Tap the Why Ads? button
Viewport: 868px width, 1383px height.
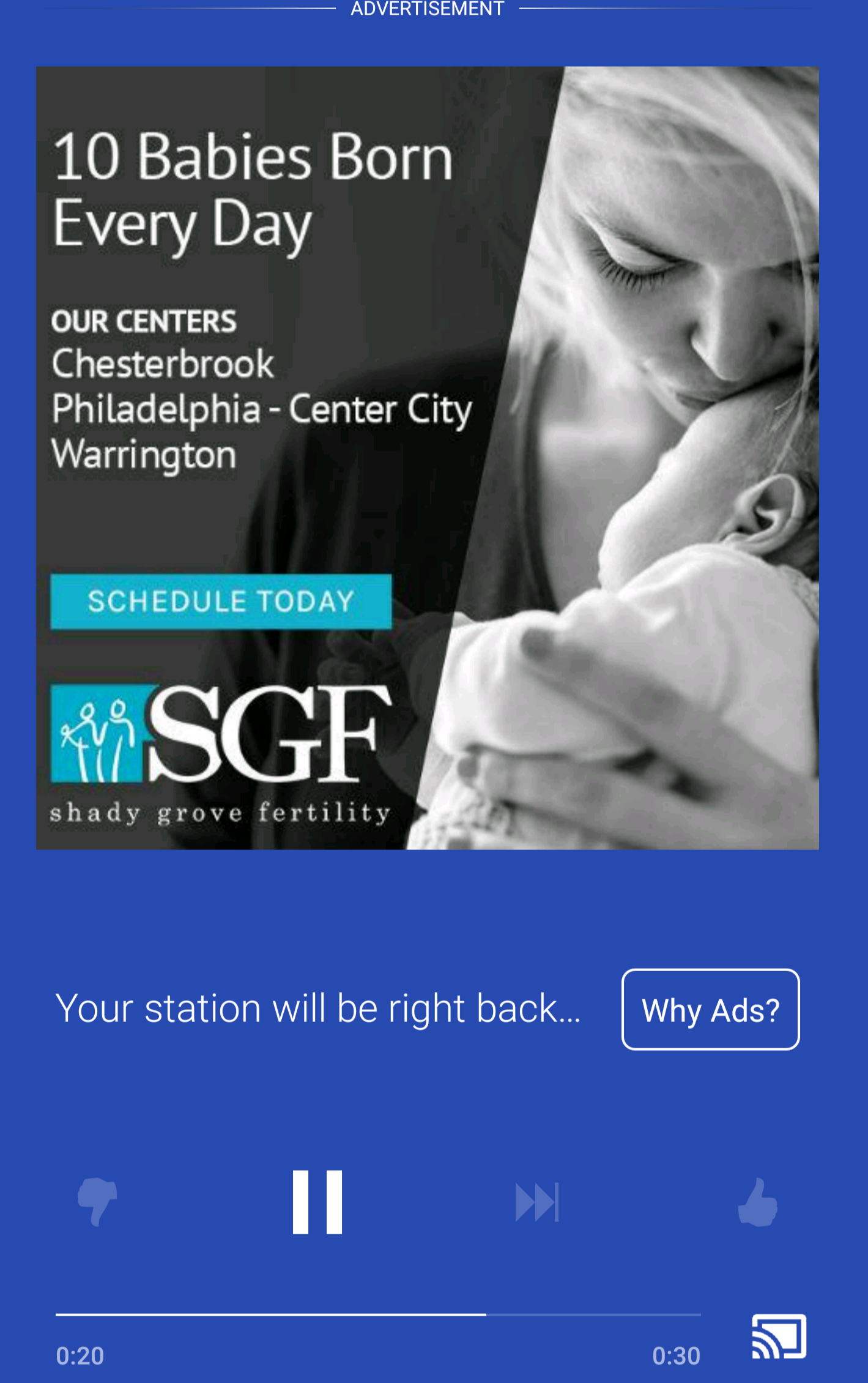(710, 1010)
